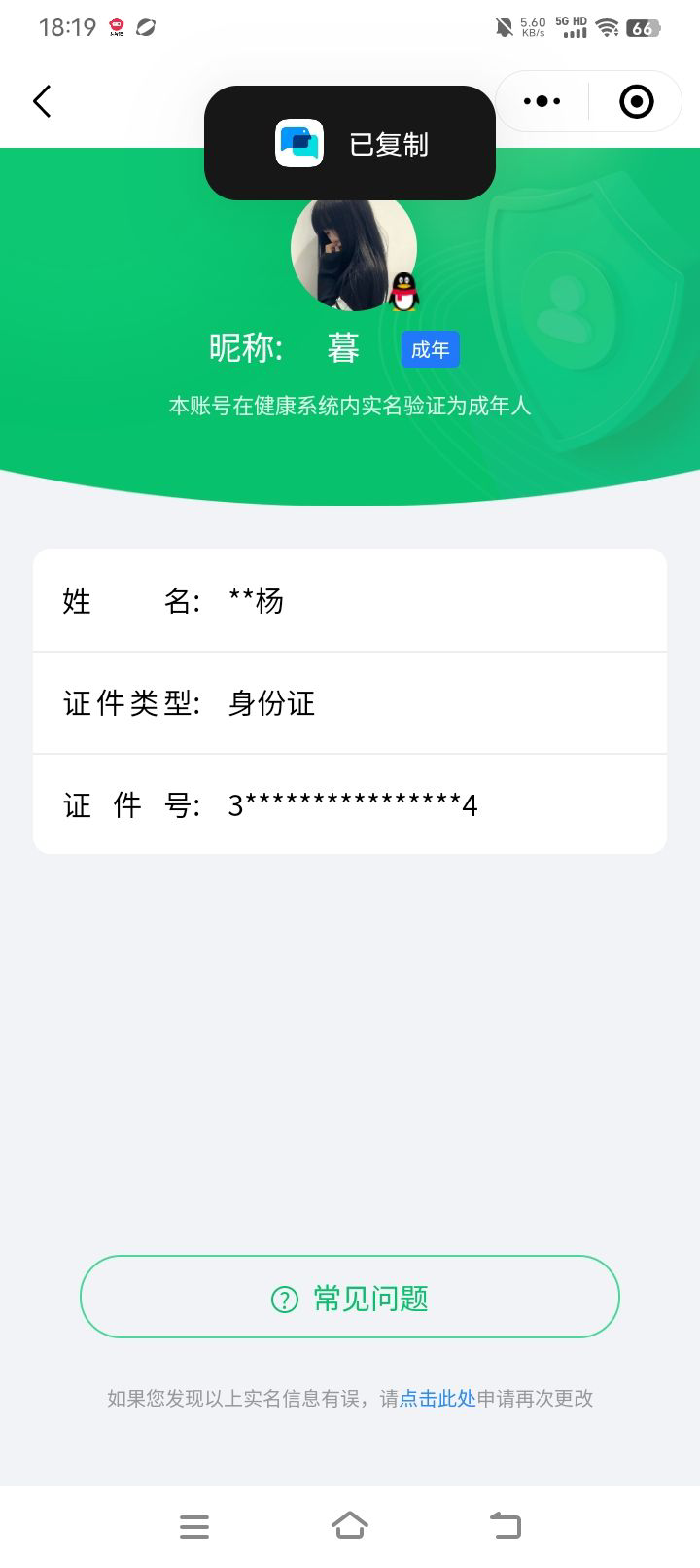
Task: Tap the back arrow at top left
Action: pos(41,101)
